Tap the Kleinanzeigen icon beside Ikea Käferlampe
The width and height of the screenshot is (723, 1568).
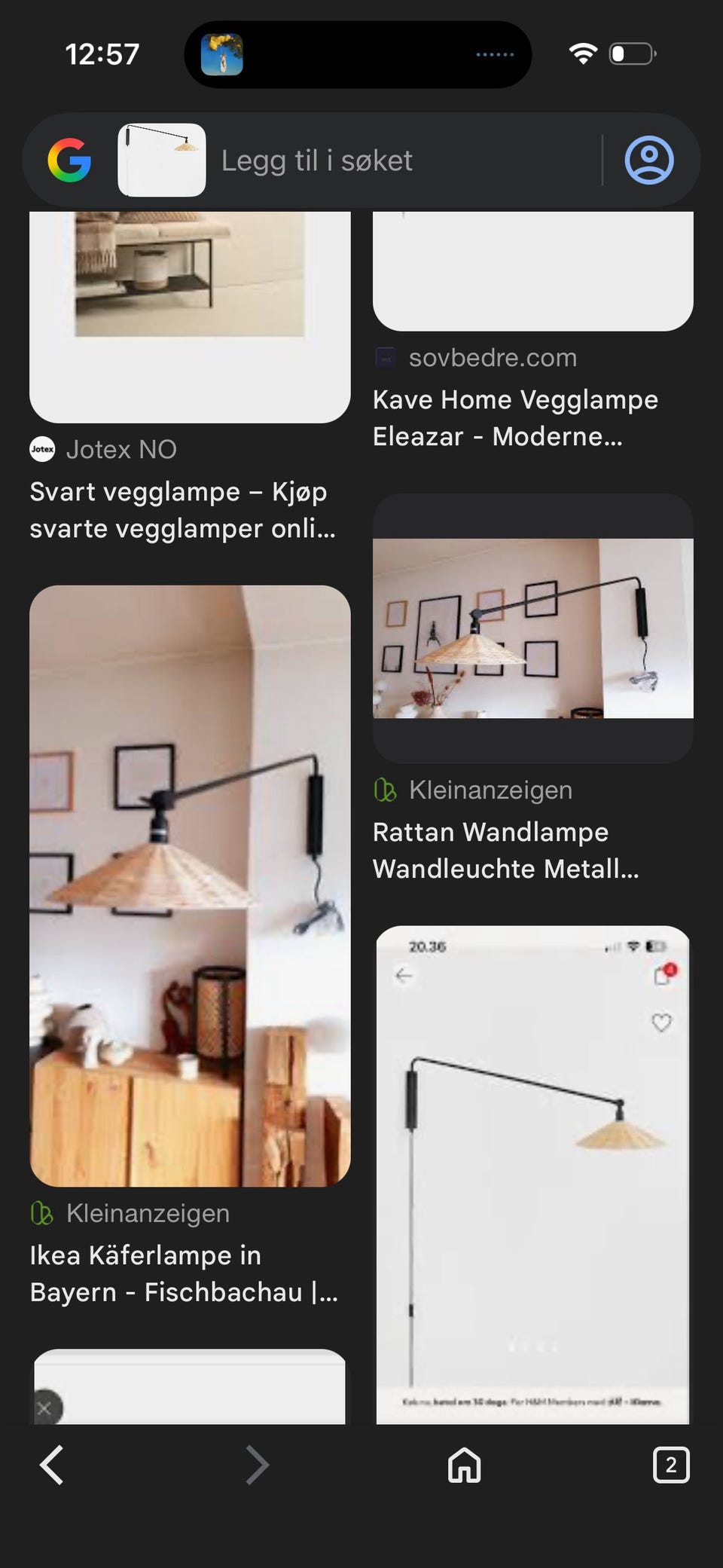pos(43,1213)
